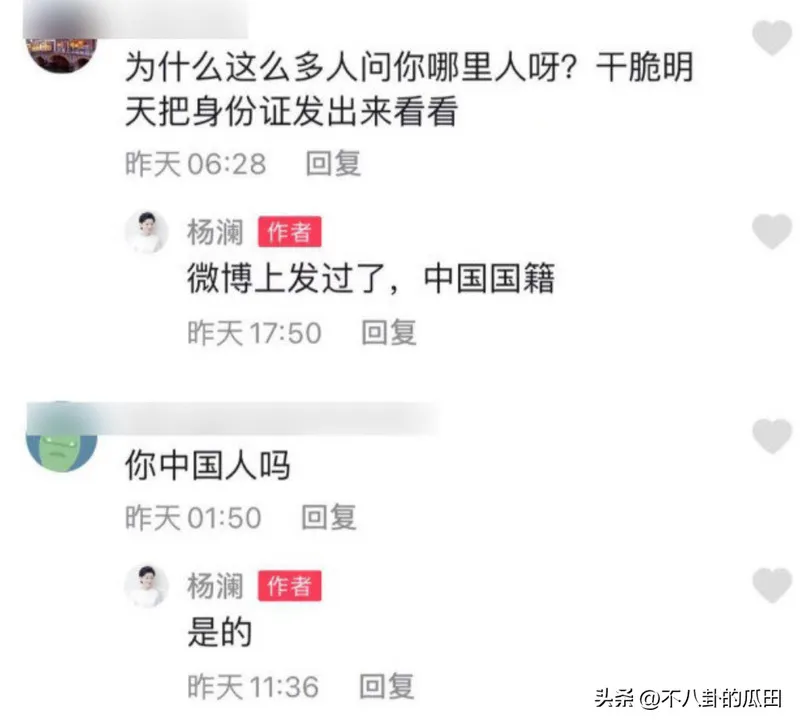Open 杨澜's name above the "是的" reply
This screenshot has height=726, width=800.
(x=215, y=585)
